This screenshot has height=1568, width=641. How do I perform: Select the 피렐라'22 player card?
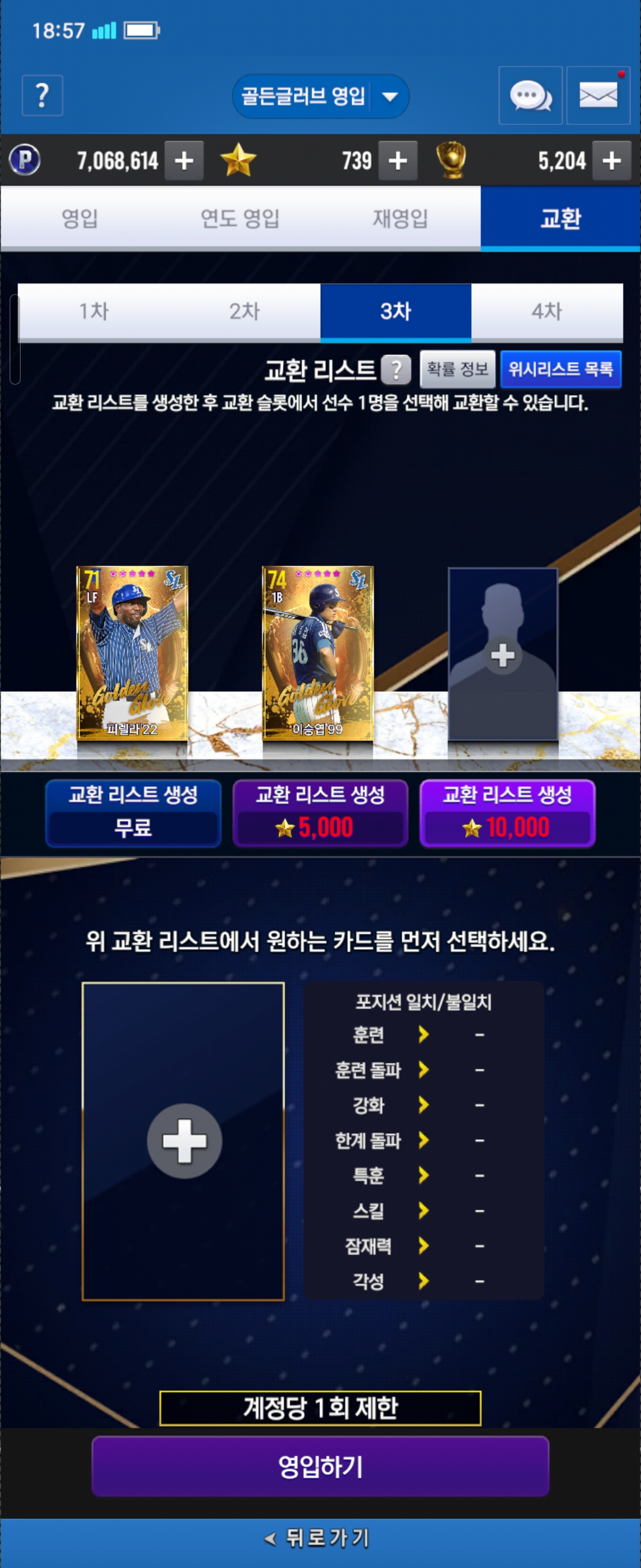pyautogui.click(x=132, y=653)
